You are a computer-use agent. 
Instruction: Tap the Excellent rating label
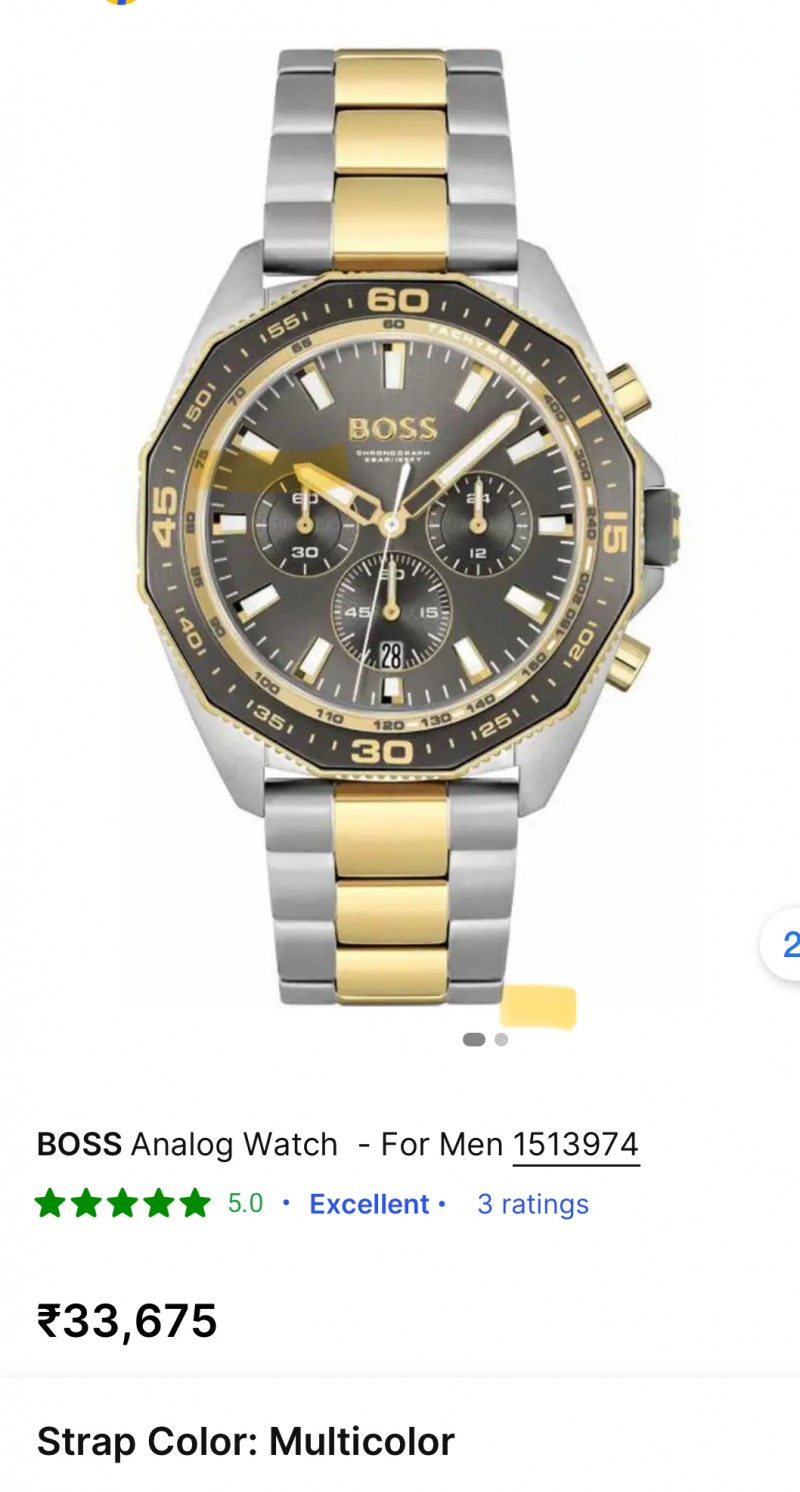[x=369, y=1204]
